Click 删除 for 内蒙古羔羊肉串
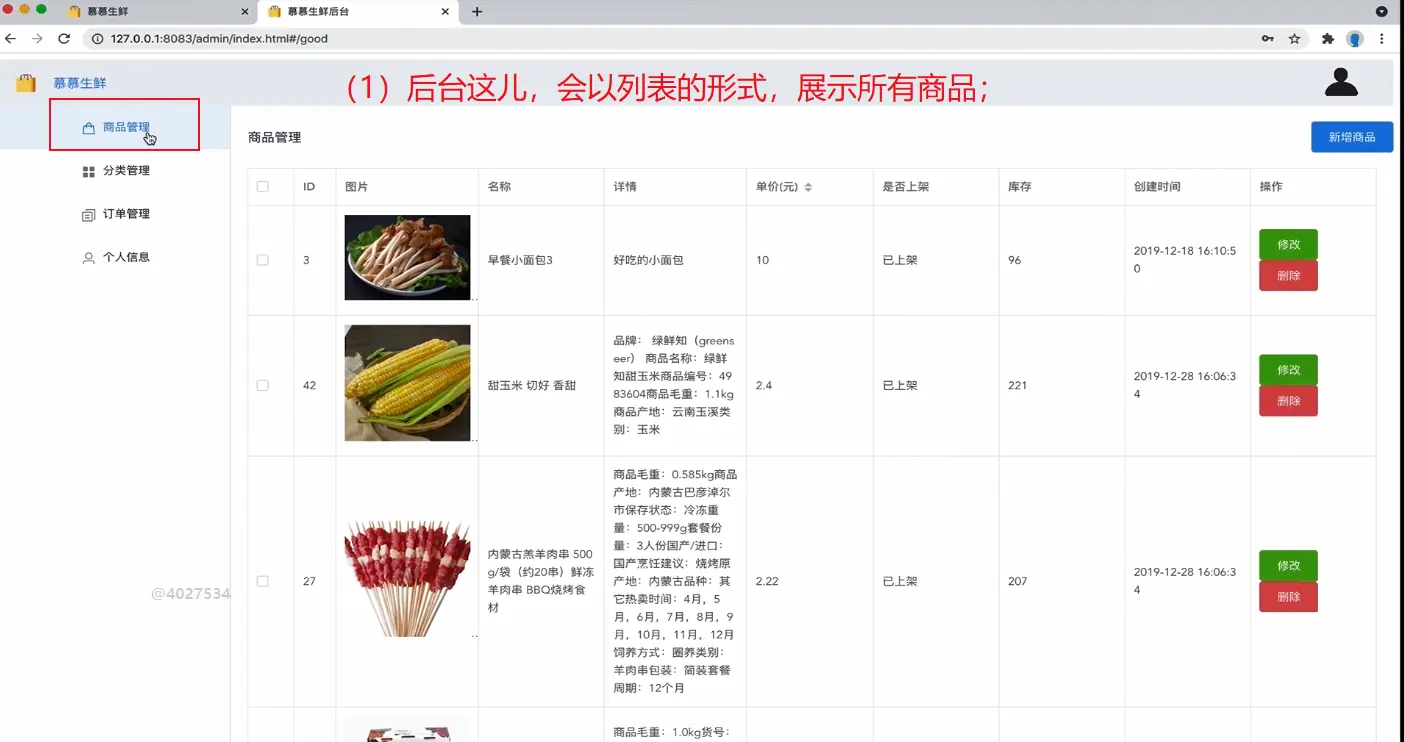 (1288, 597)
